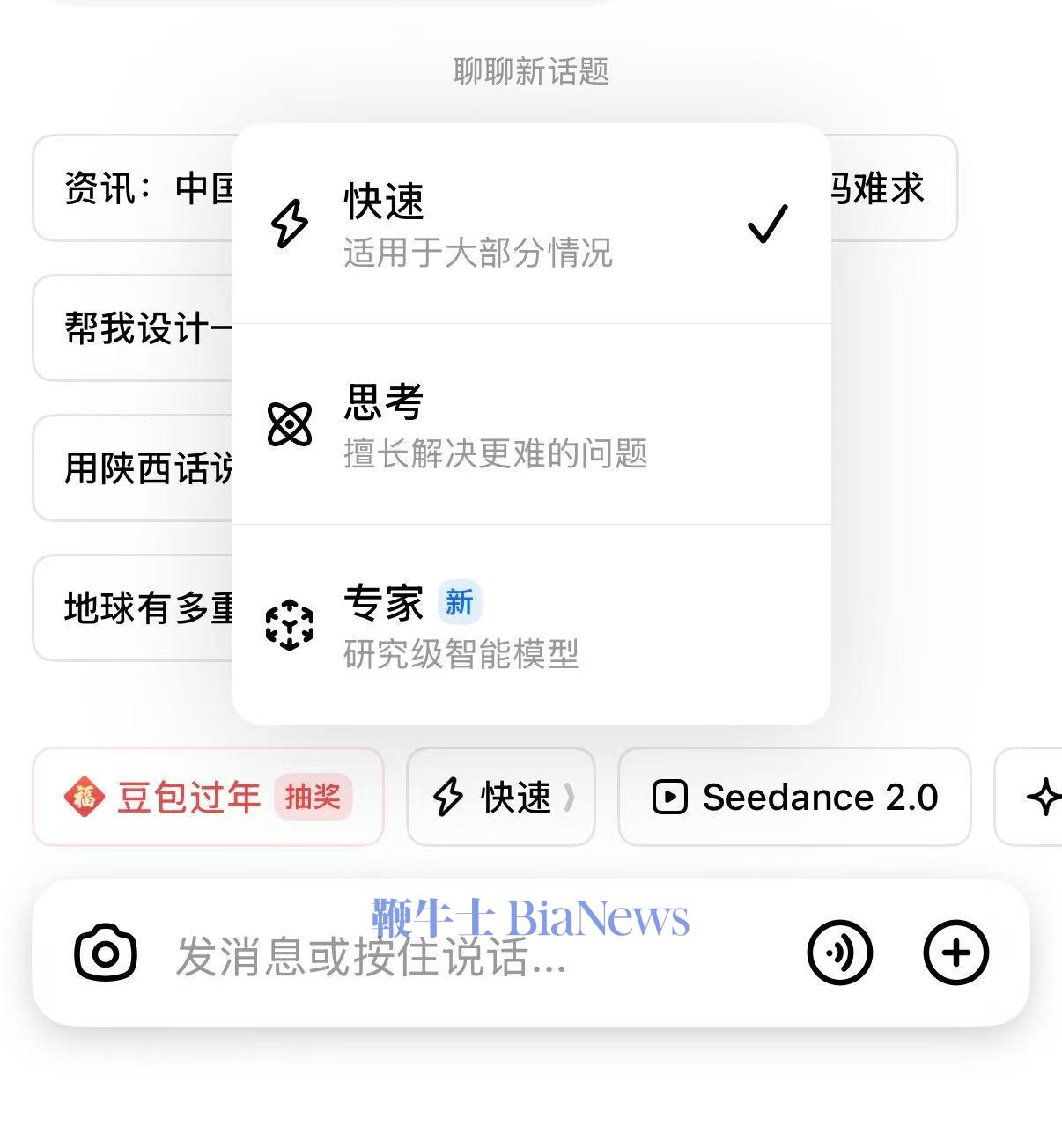Tap the 快速 mode selector chip
The height and width of the screenshot is (1148, 1062).
(500, 797)
